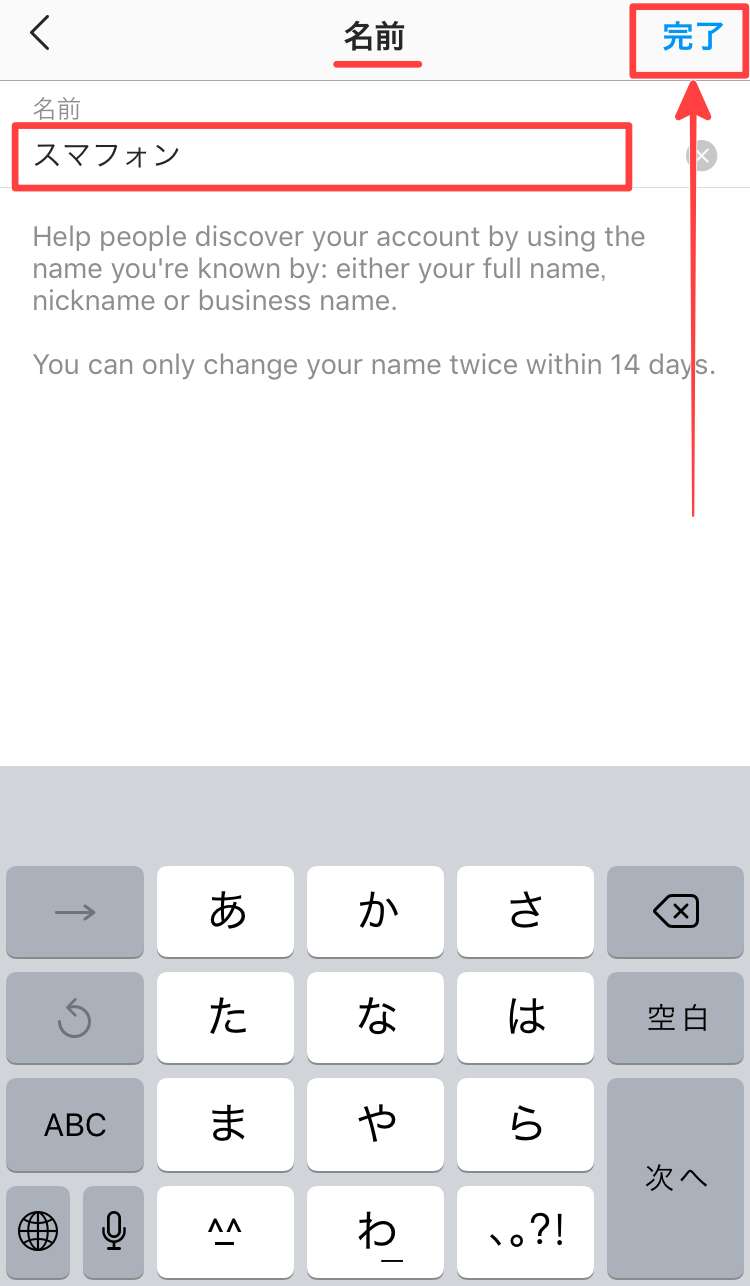Clear the name field with the x icon

(x=702, y=155)
